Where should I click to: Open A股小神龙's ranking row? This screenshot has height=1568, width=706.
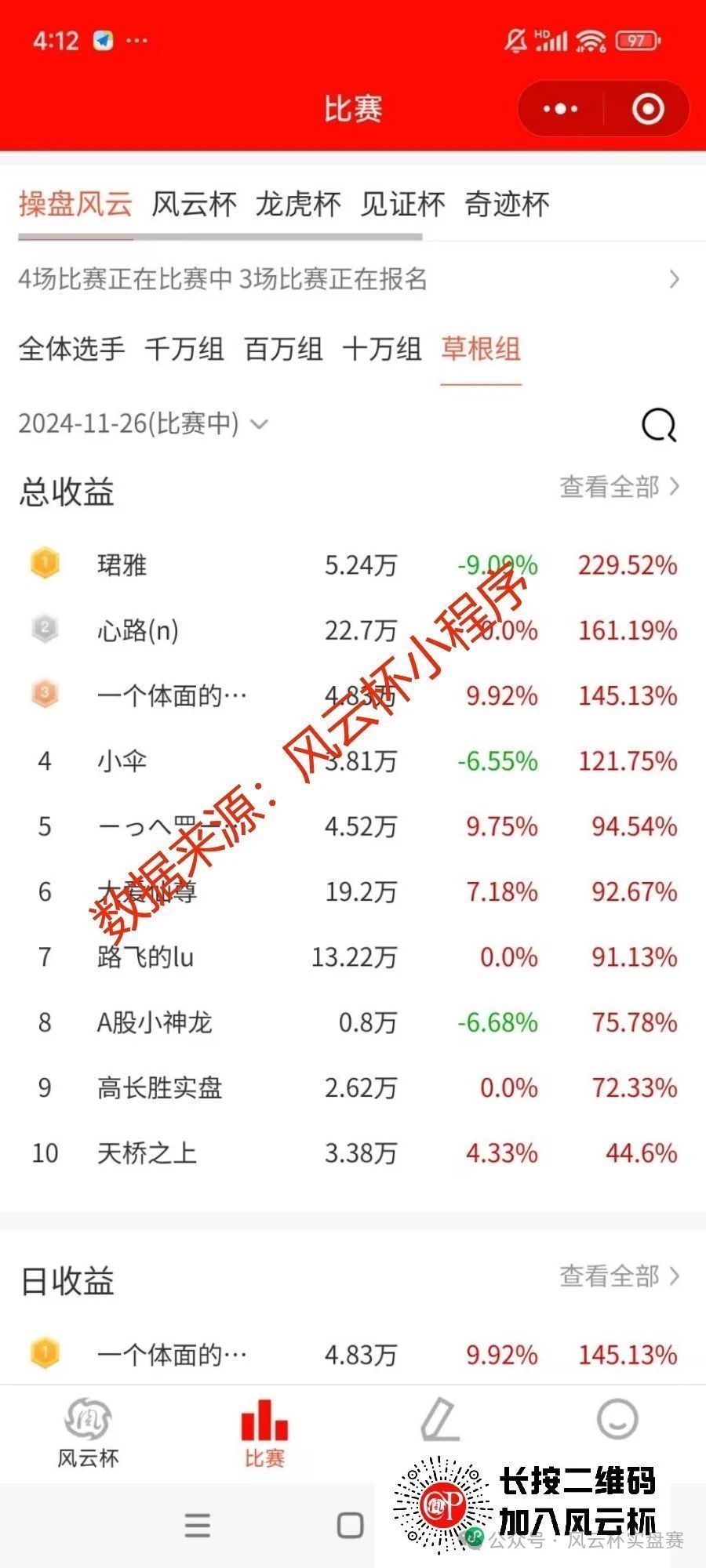(353, 1022)
